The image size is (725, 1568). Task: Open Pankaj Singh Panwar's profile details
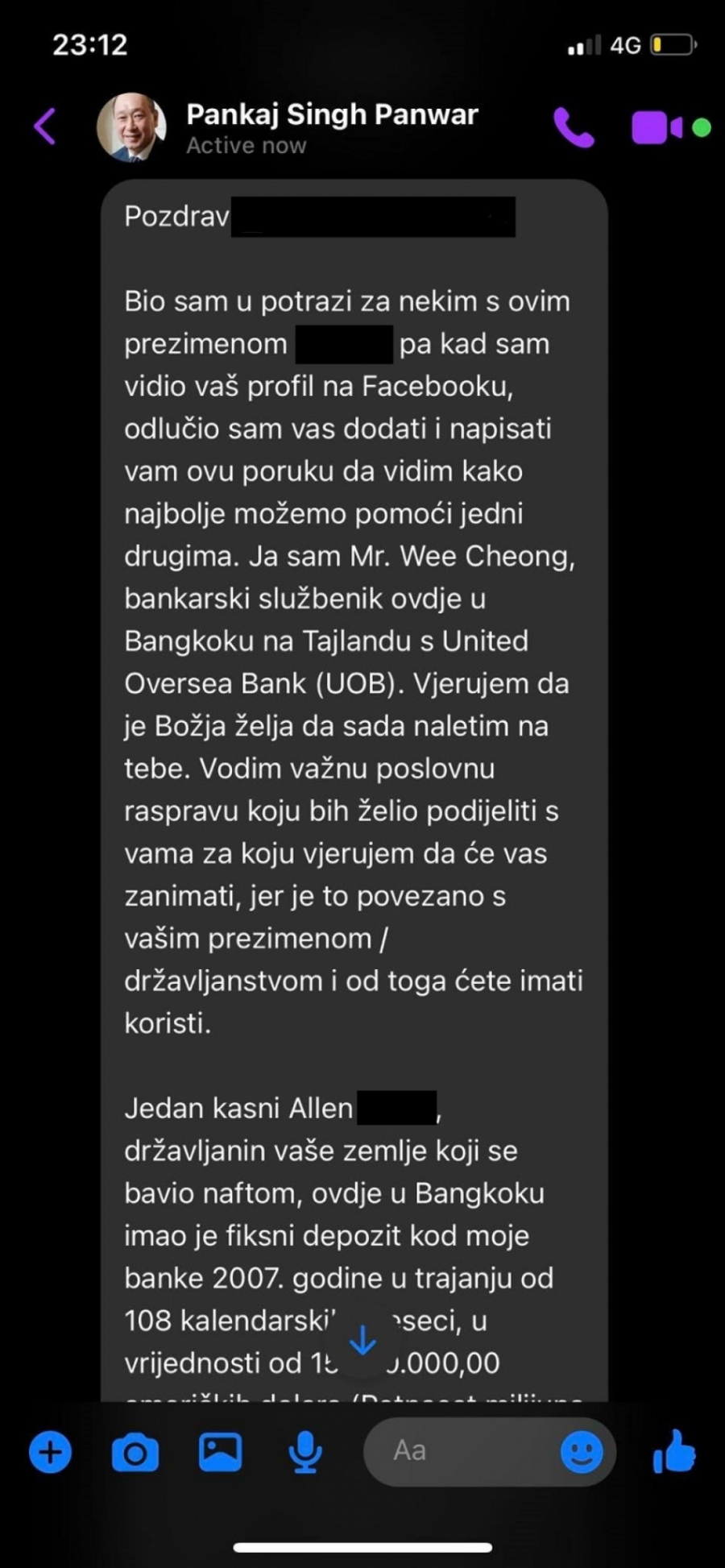pyautogui.click(x=331, y=127)
